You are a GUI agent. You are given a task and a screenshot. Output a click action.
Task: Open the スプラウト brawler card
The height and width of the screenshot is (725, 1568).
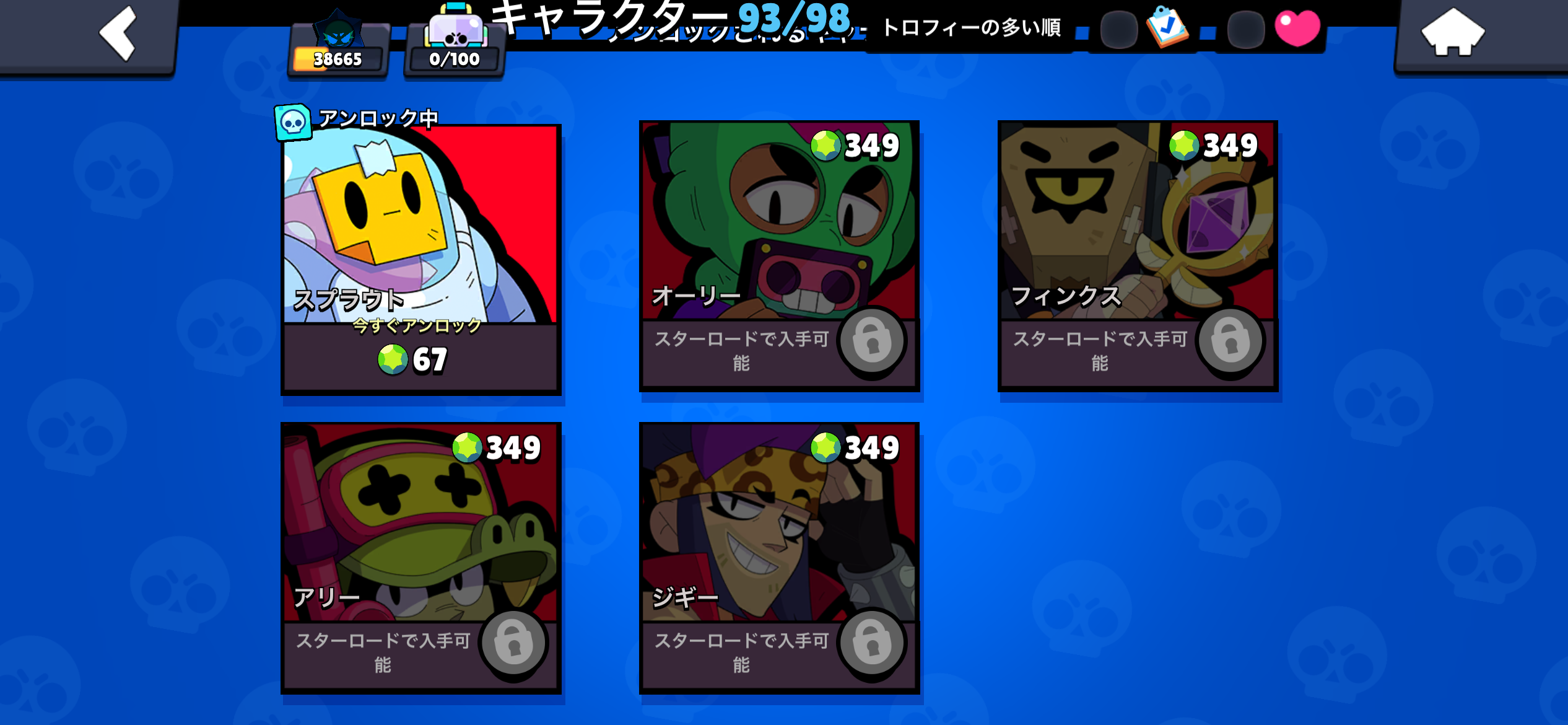point(420,223)
